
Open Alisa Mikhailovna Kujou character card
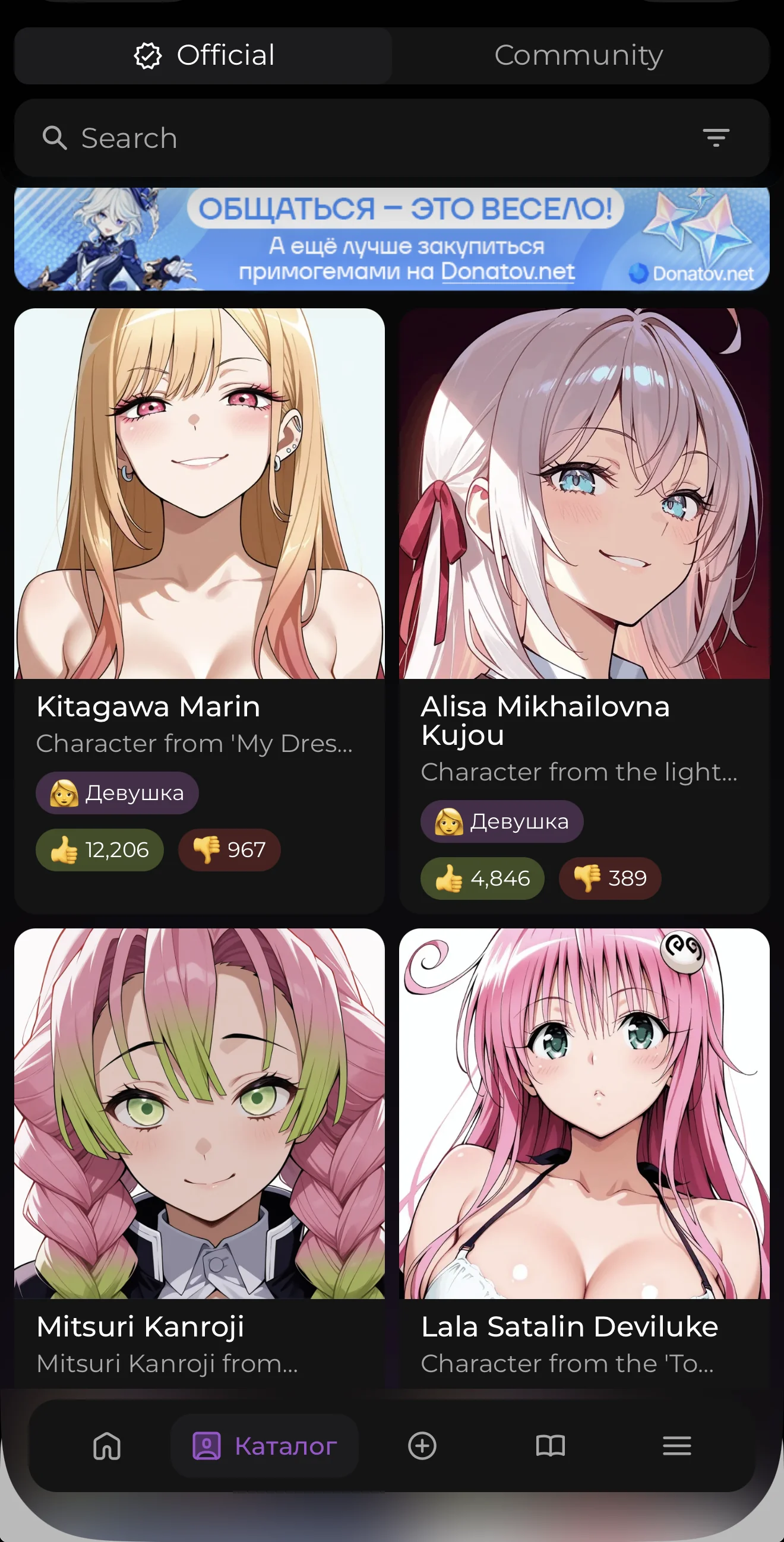pyautogui.click(x=584, y=611)
